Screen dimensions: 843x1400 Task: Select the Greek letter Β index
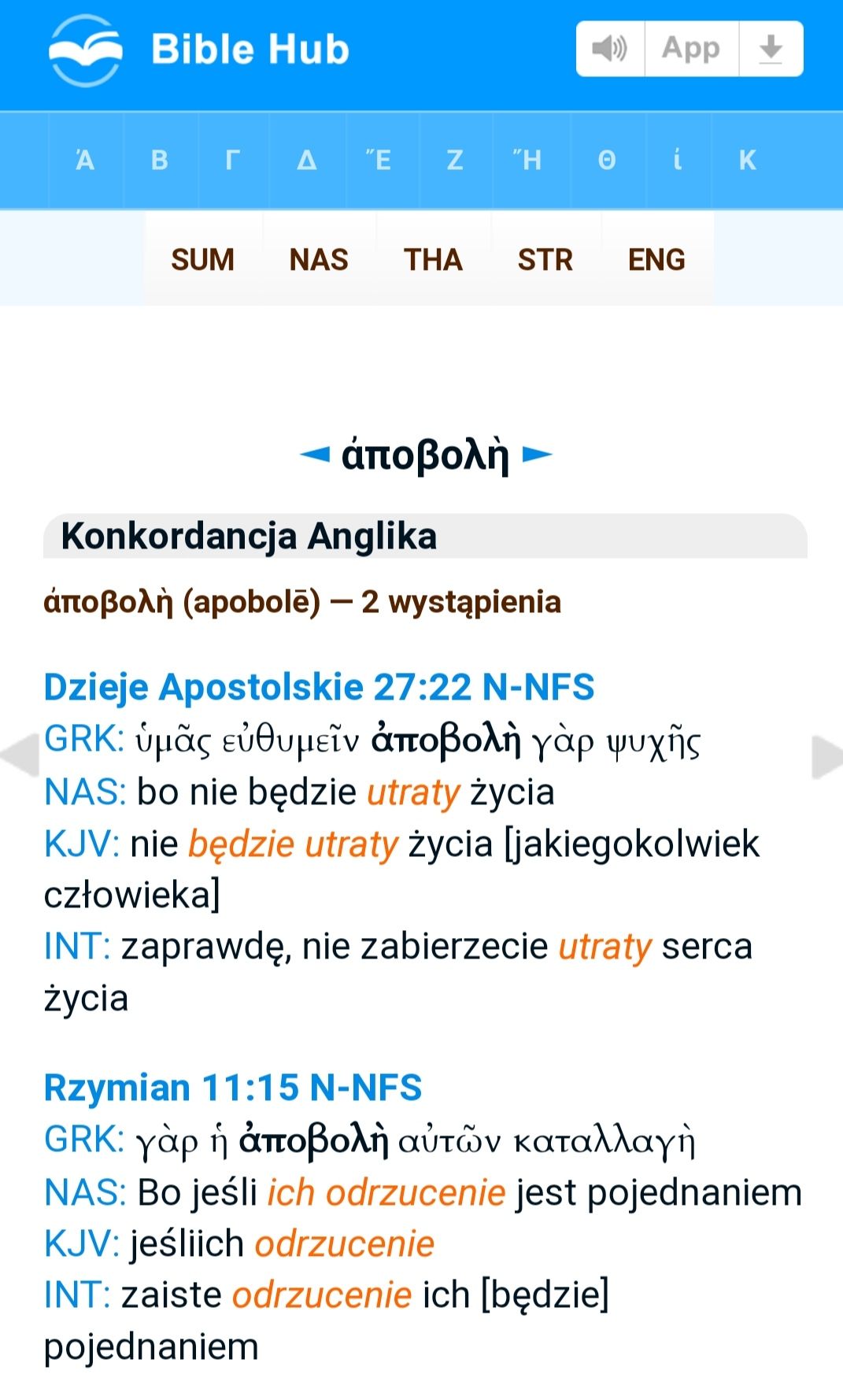pyautogui.click(x=160, y=161)
